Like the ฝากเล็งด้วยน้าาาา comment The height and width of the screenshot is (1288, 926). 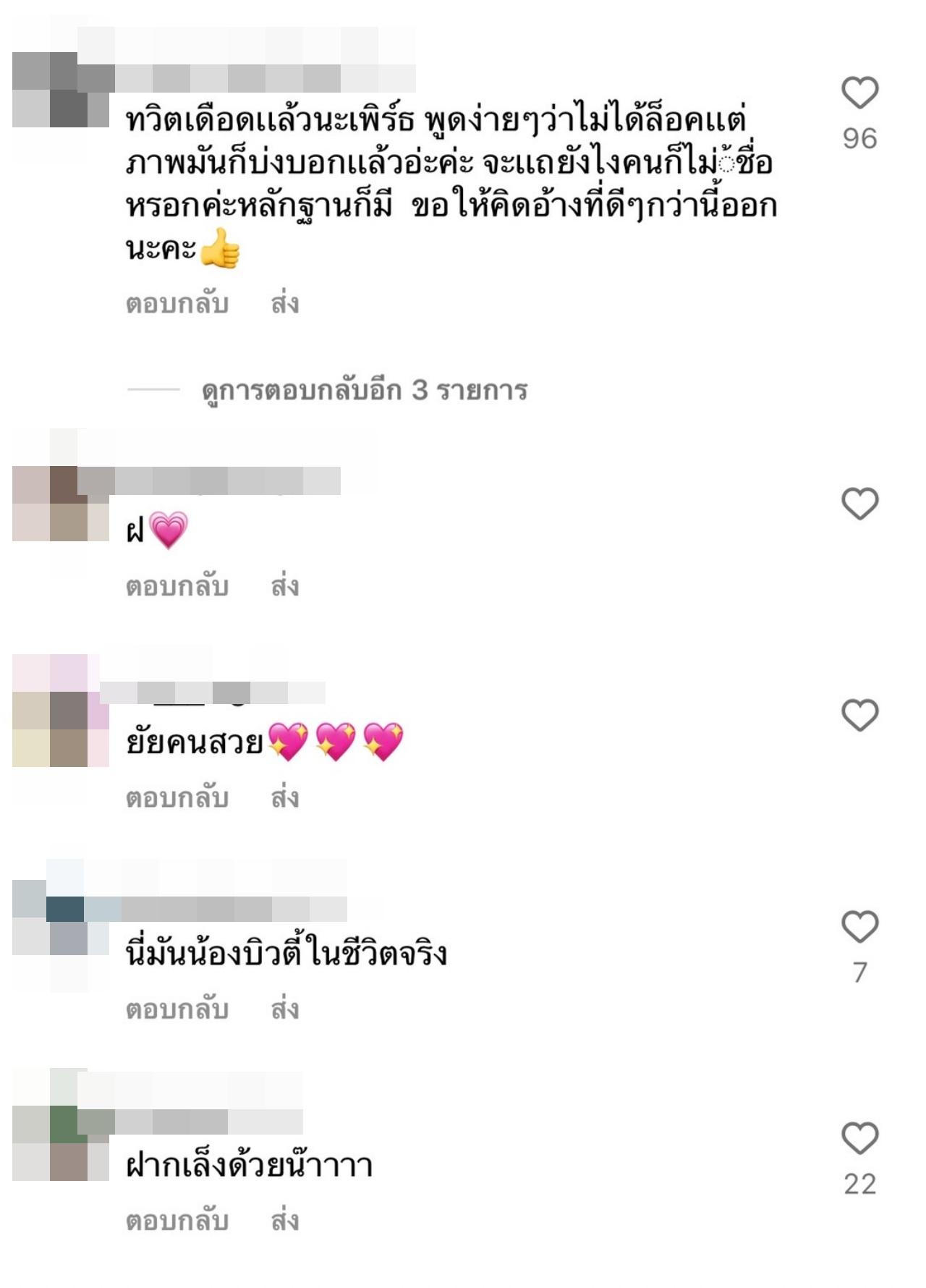click(859, 1138)
